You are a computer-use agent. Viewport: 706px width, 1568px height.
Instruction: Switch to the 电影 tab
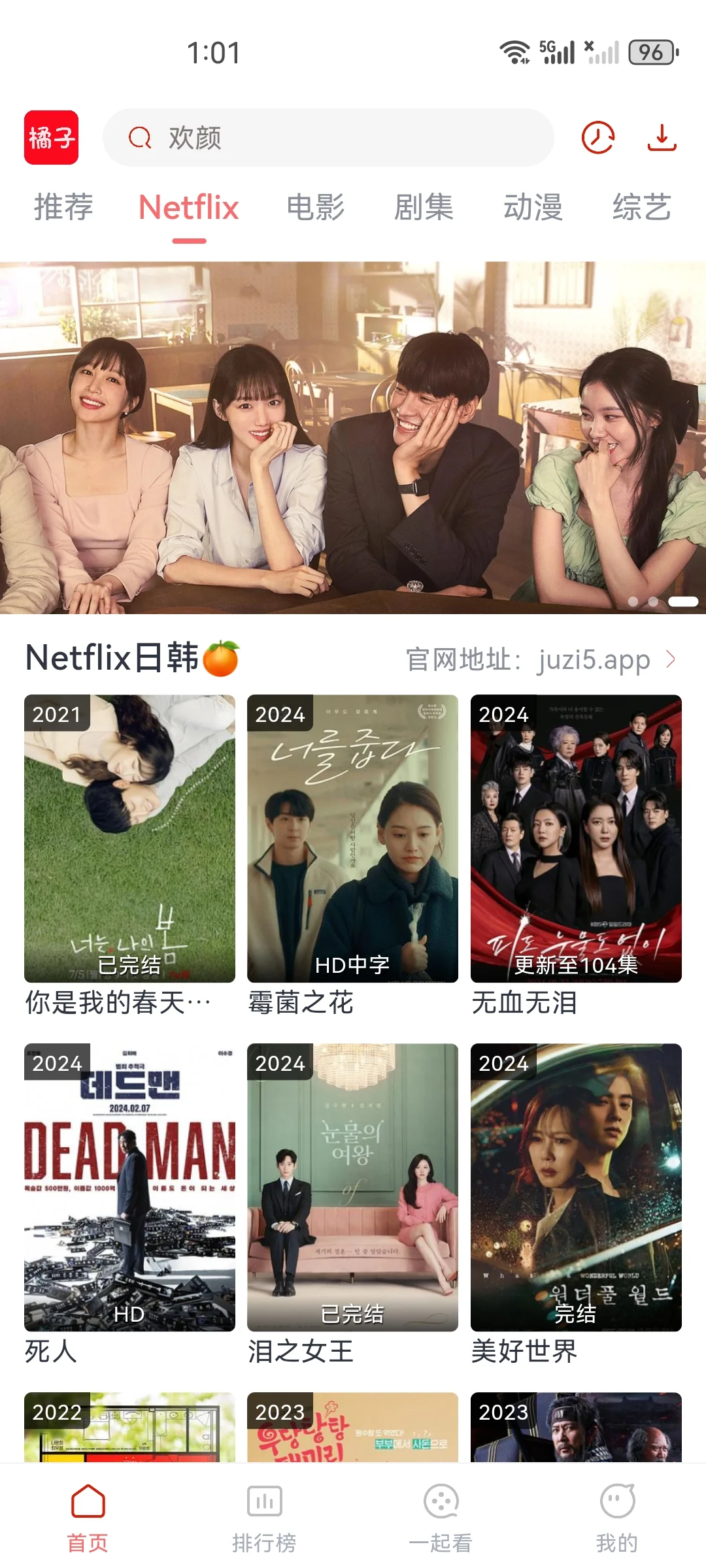pos(316,208)
